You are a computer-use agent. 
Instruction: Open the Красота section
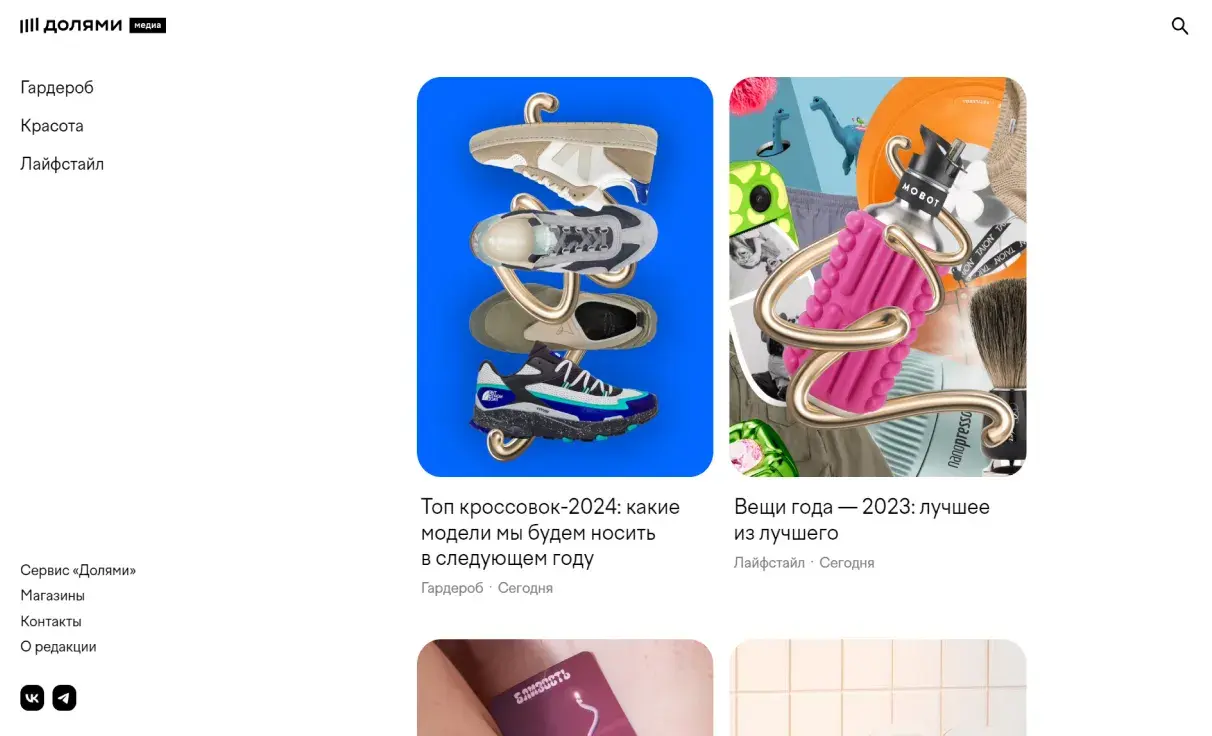click(52, 126)
